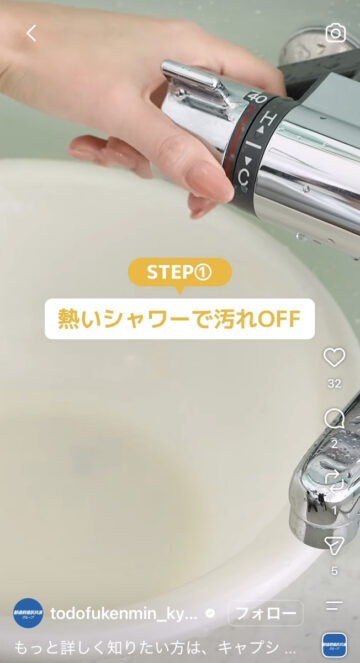This screenshot has width=360, height=663.
Task: Tap the フォロー button
Action: tap(266, 613)
